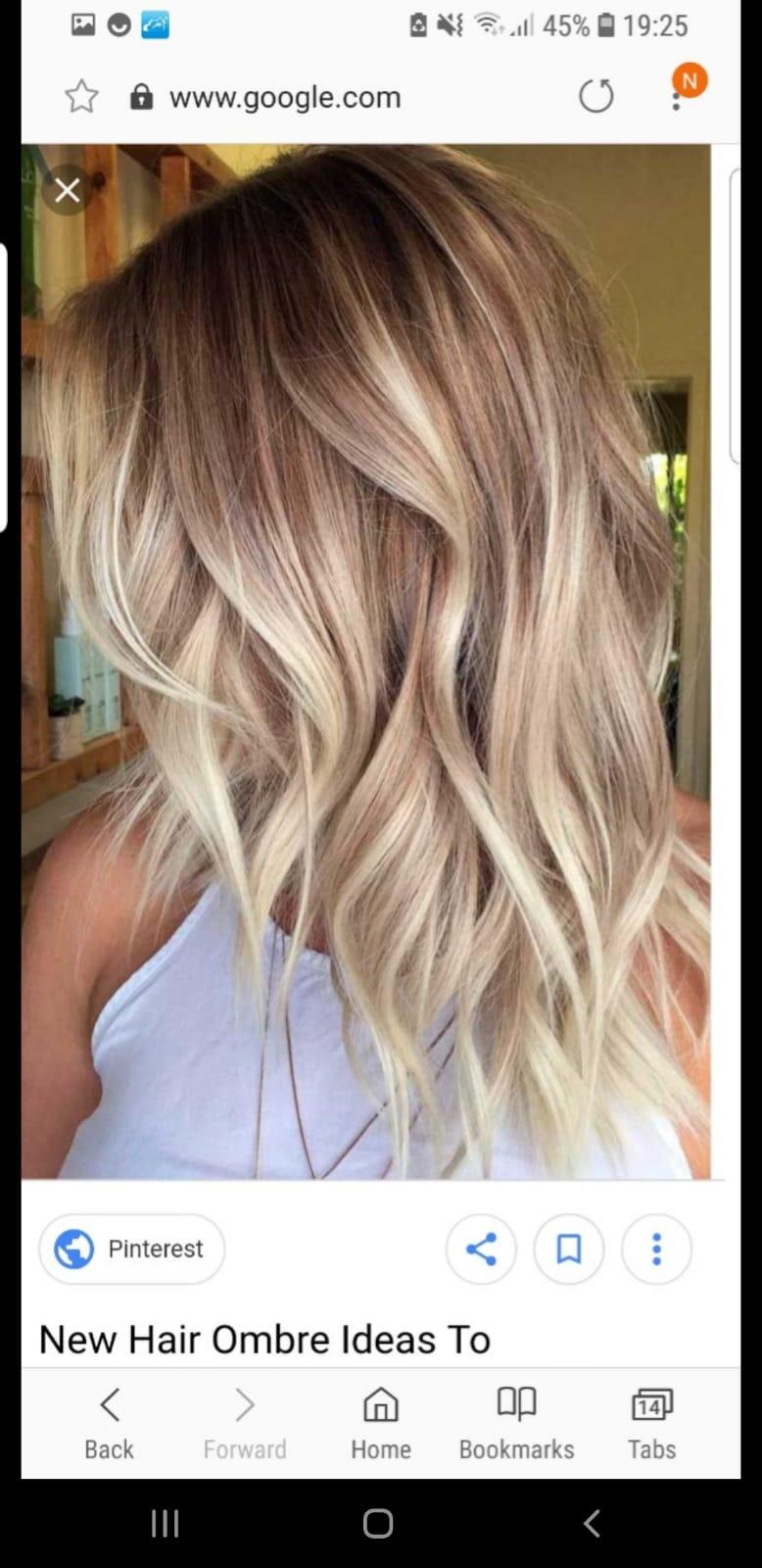Screen dimensions: 762x1568
Task: Tap the www.google.com address bar
Action: tap(284, 97)
